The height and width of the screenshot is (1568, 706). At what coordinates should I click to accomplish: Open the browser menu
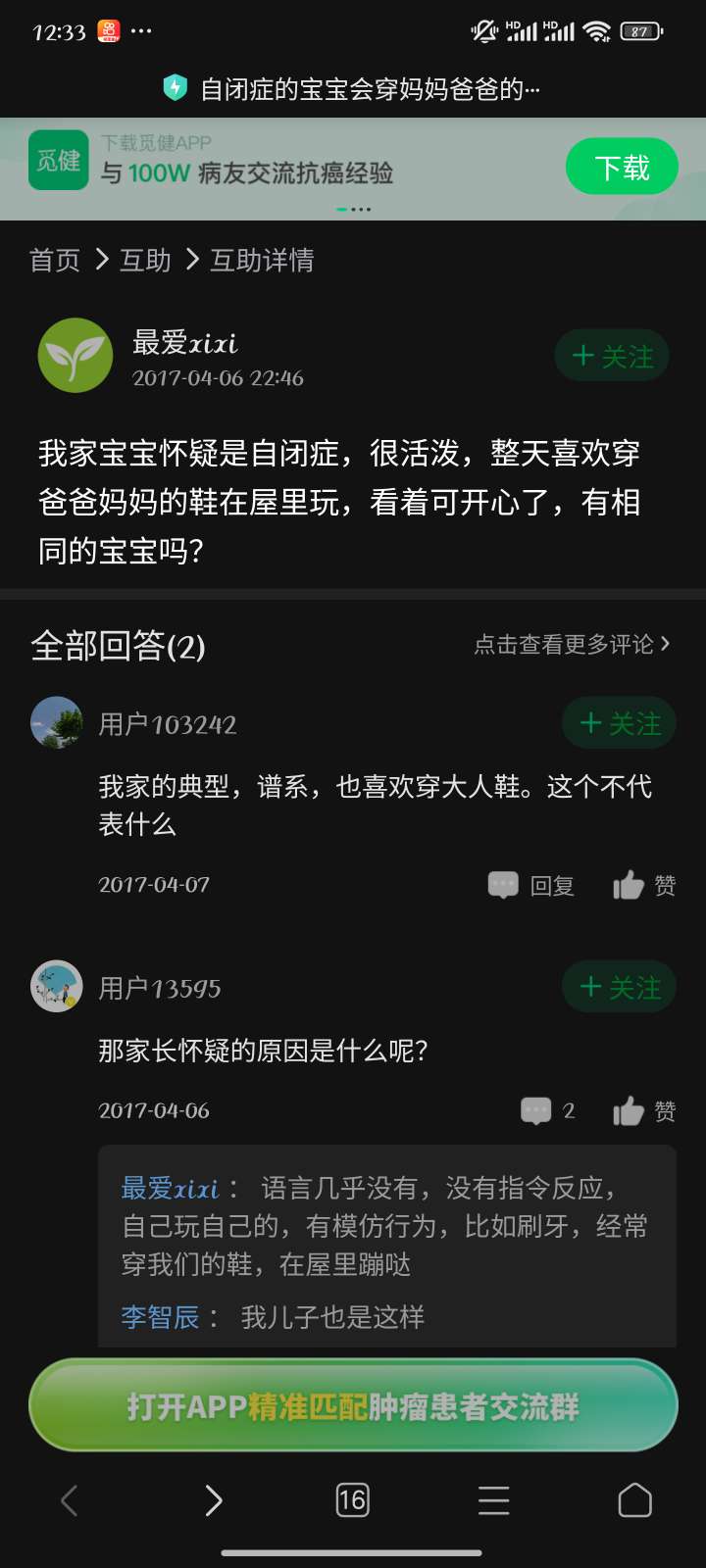point(493,1500)
